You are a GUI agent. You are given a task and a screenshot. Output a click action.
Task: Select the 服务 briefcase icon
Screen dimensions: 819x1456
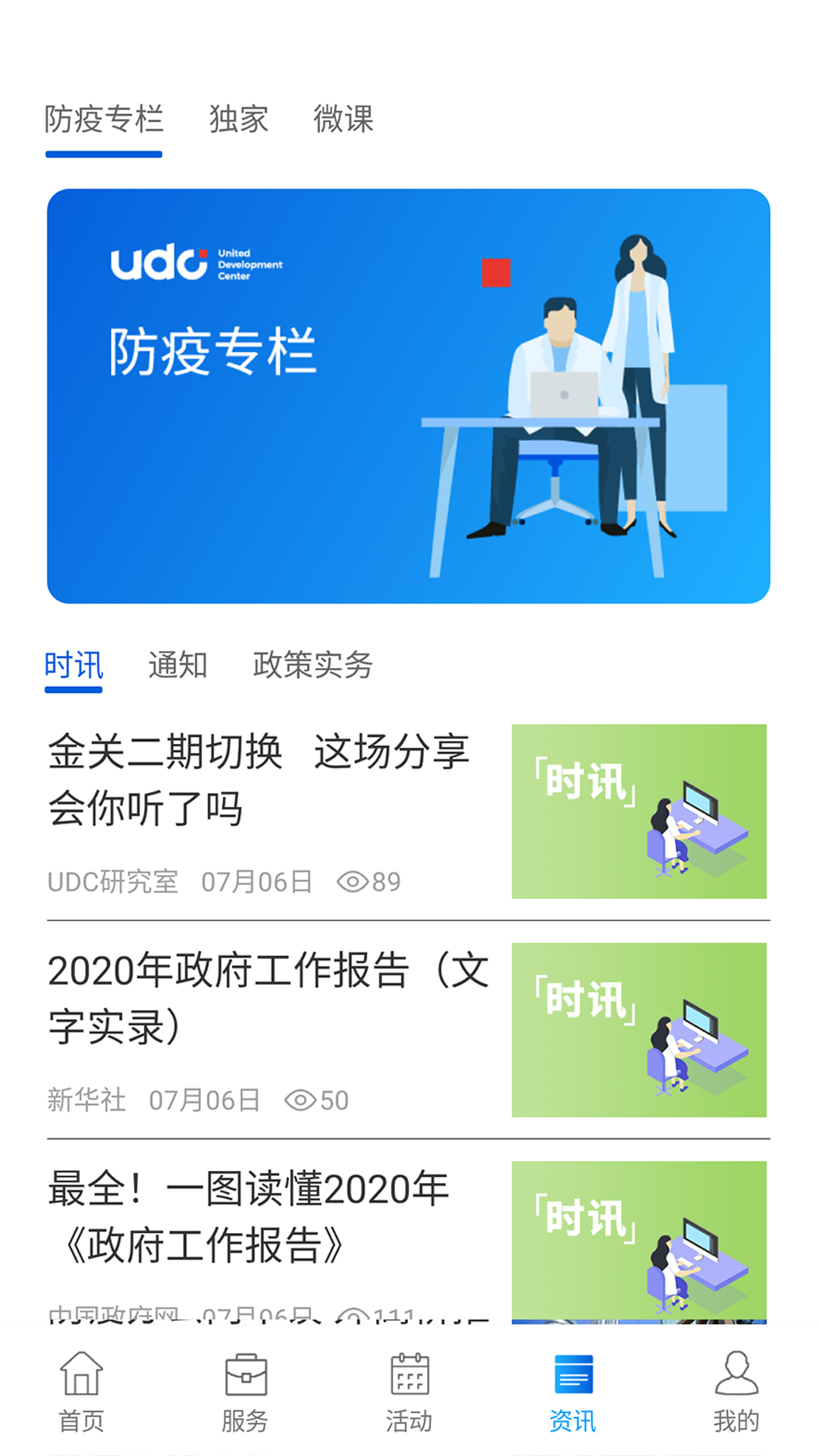coord(245,1388)
